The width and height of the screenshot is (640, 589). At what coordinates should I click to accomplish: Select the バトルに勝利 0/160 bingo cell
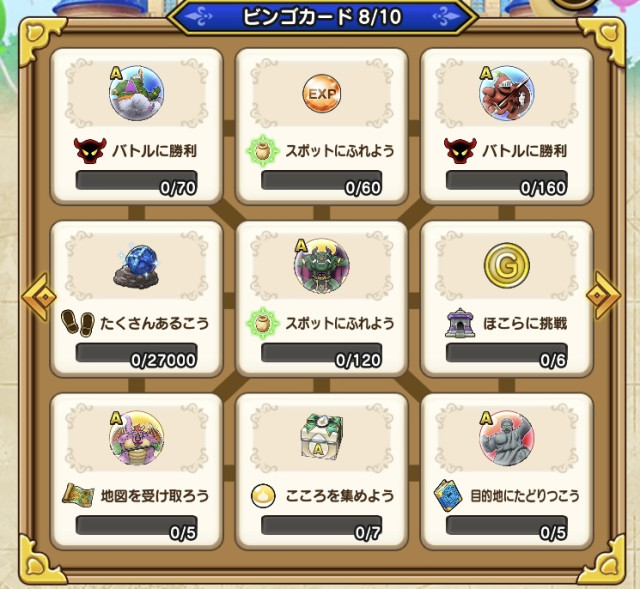(x=507, y=127)
